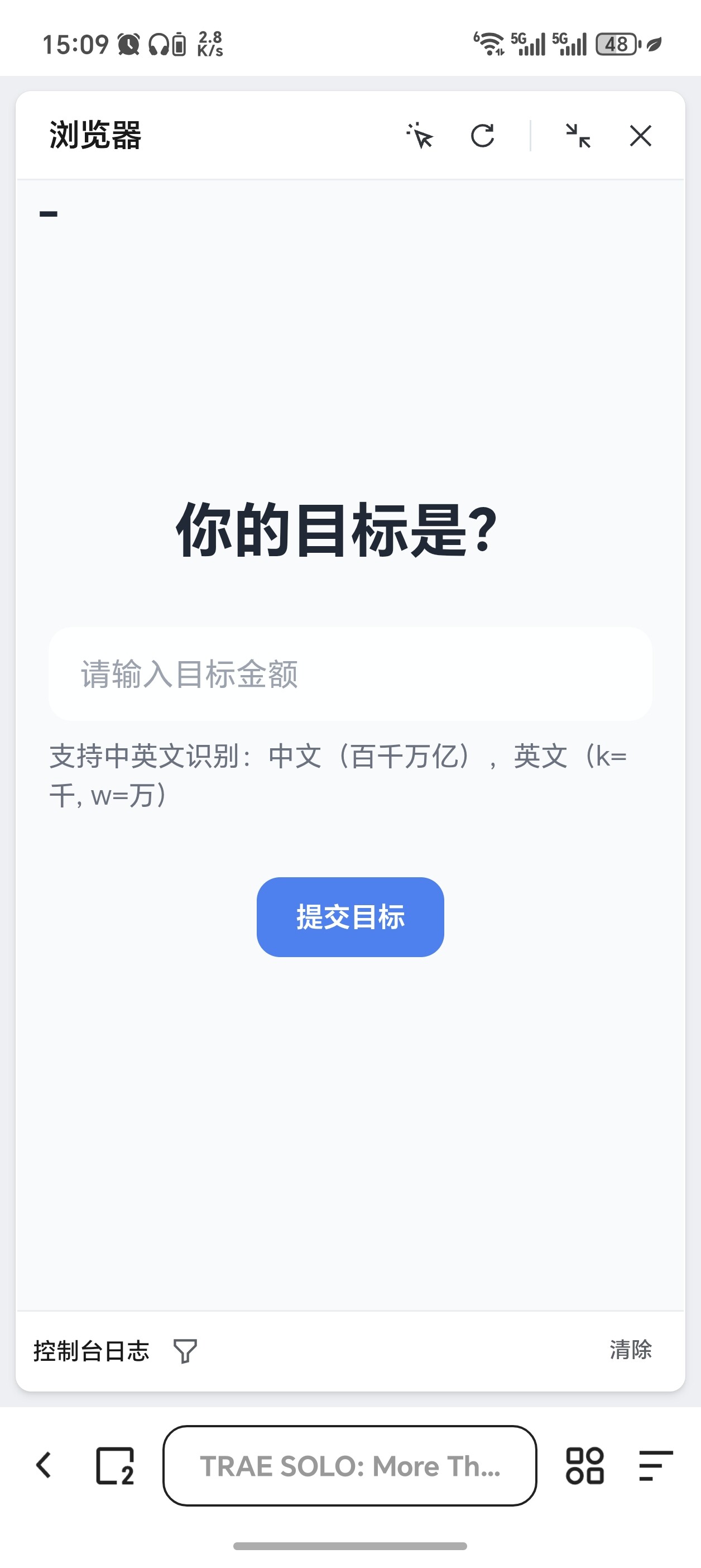Open the bottom-right lines menu
This screenshot has height=1568, width=701.
click(x=655, y=1465)
